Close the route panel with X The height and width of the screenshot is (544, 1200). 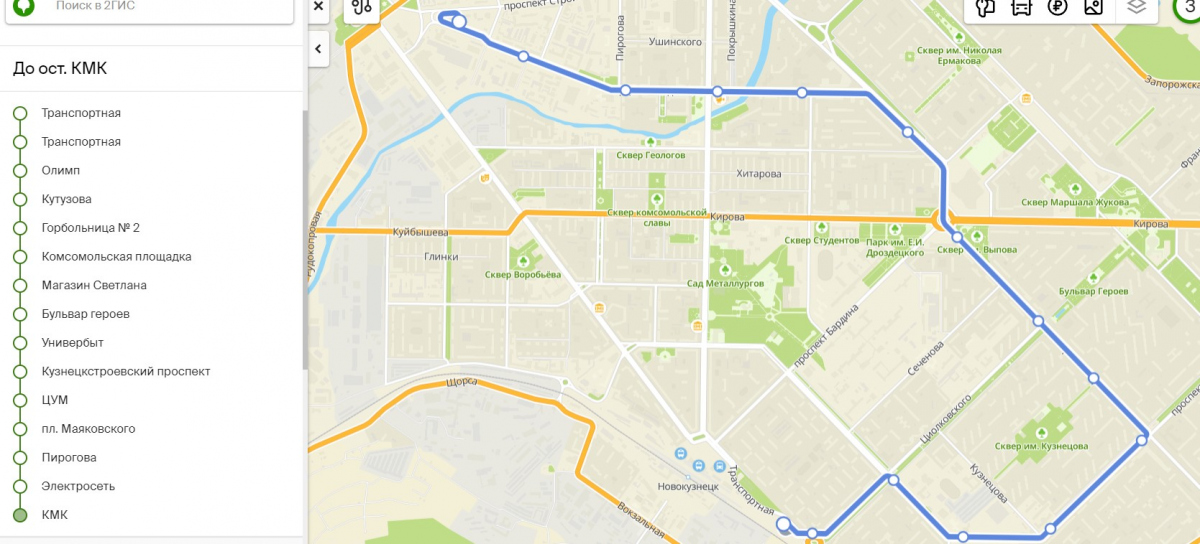(x=318, y=7)
